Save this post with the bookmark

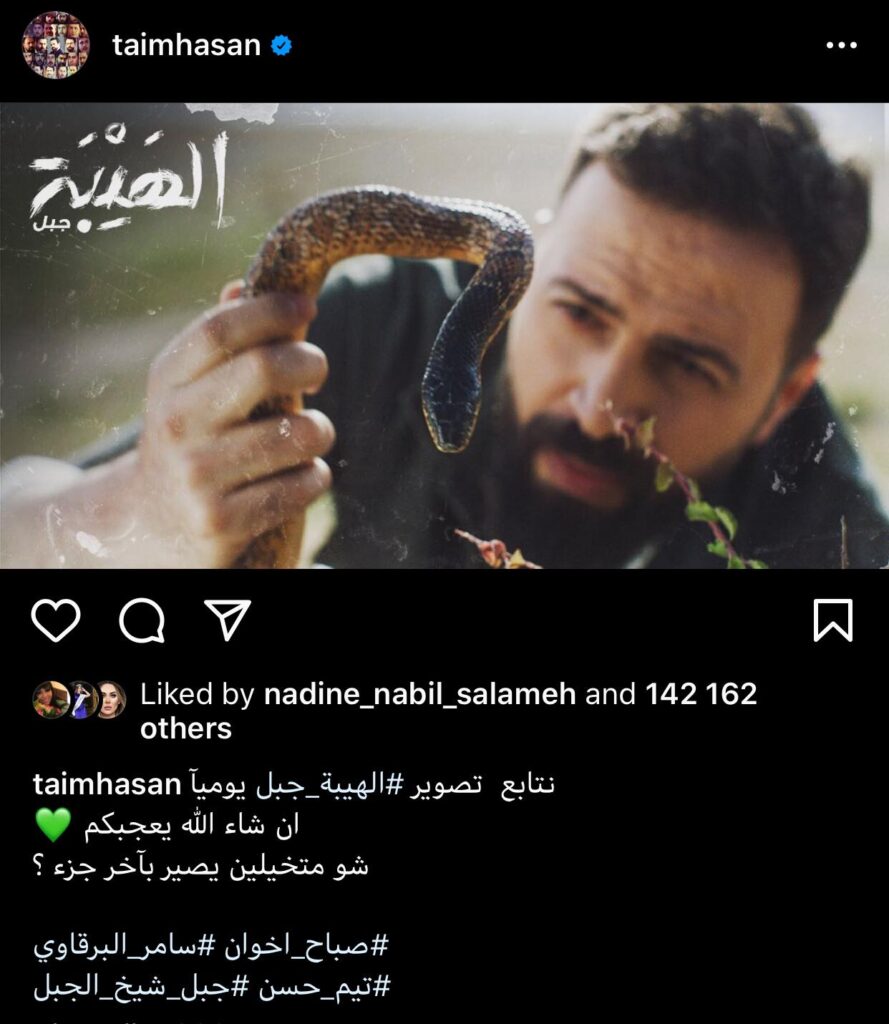coord(832,621)
